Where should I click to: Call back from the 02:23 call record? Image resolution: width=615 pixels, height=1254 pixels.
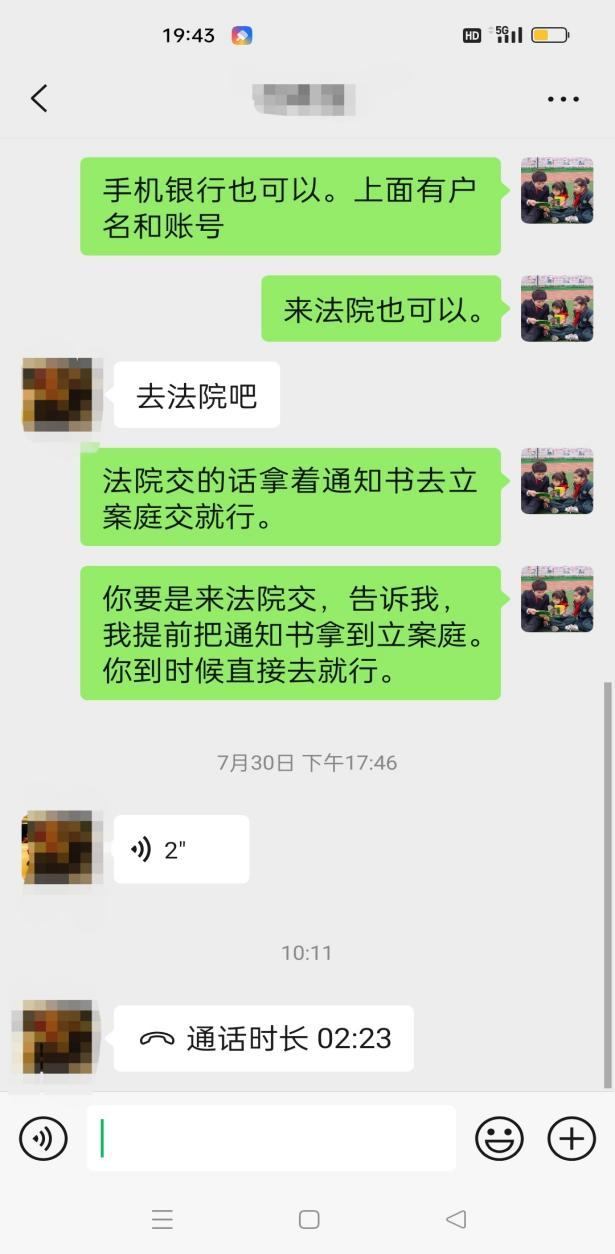click(263, 1039)
